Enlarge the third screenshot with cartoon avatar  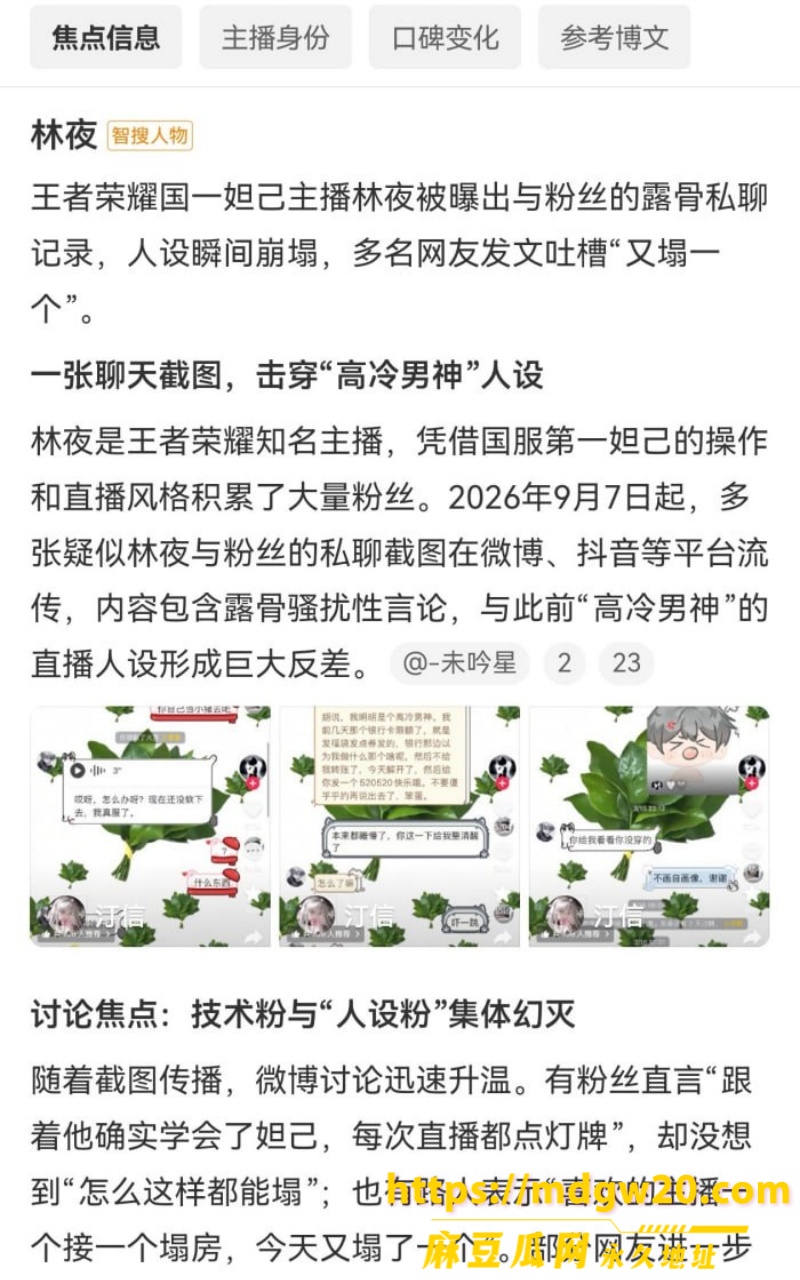649,826
